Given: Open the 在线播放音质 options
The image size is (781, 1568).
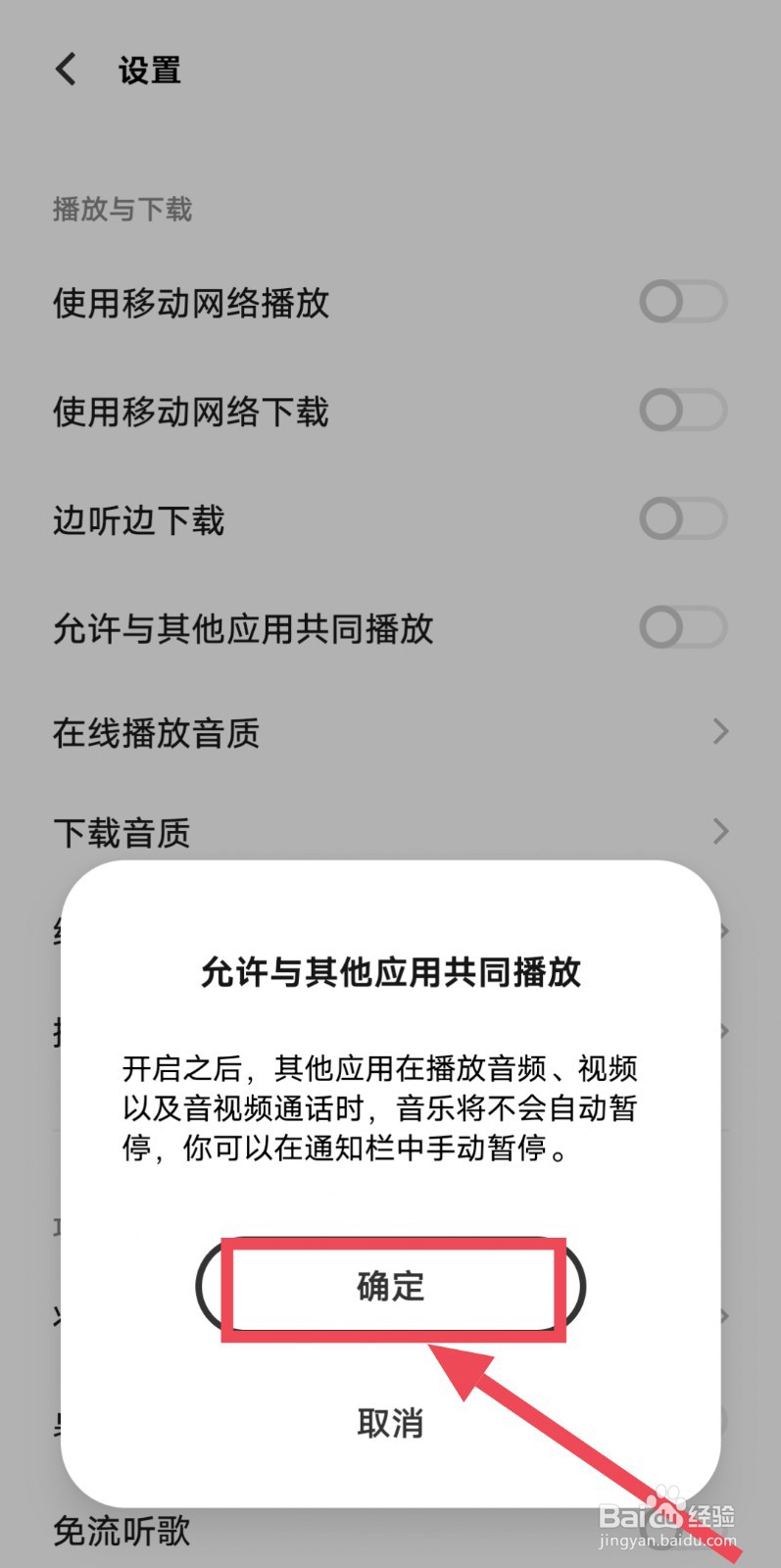Looking at the screenshot, I should pyautogui.click(x=392, y=732).
